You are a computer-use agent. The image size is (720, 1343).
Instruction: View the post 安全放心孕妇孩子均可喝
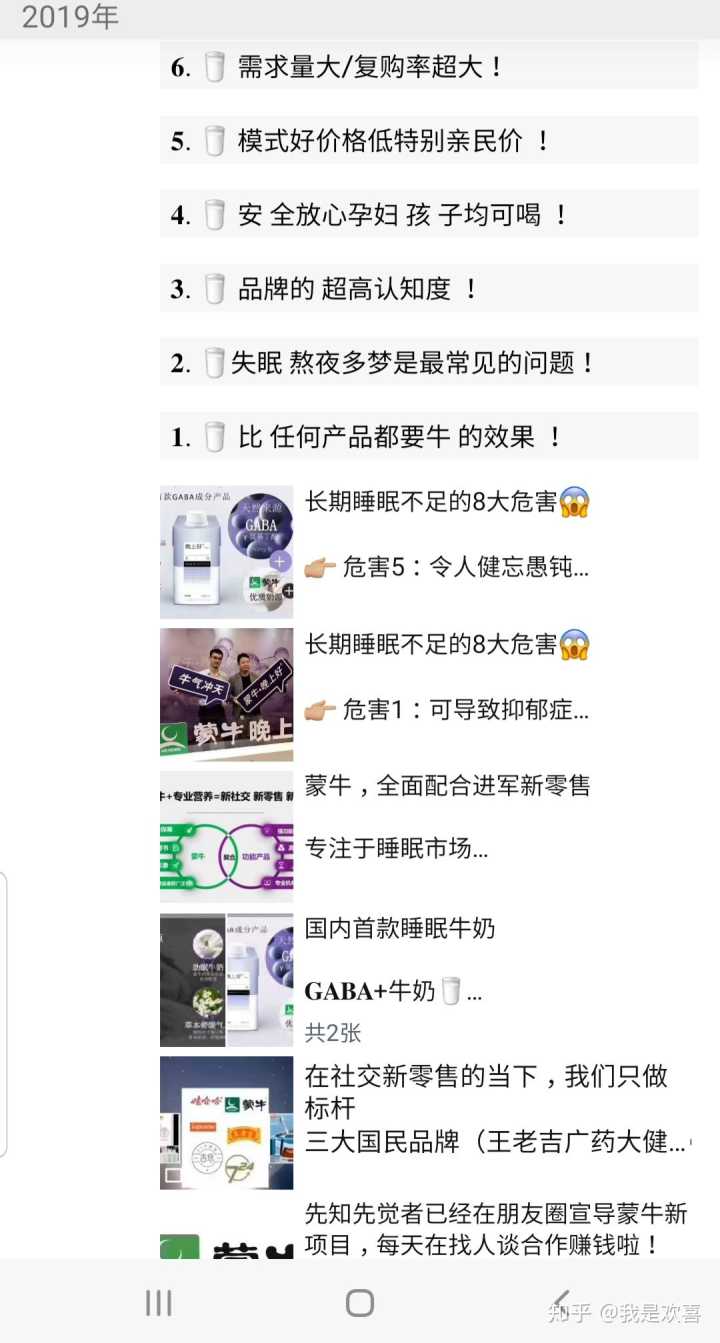pos(429,215)
